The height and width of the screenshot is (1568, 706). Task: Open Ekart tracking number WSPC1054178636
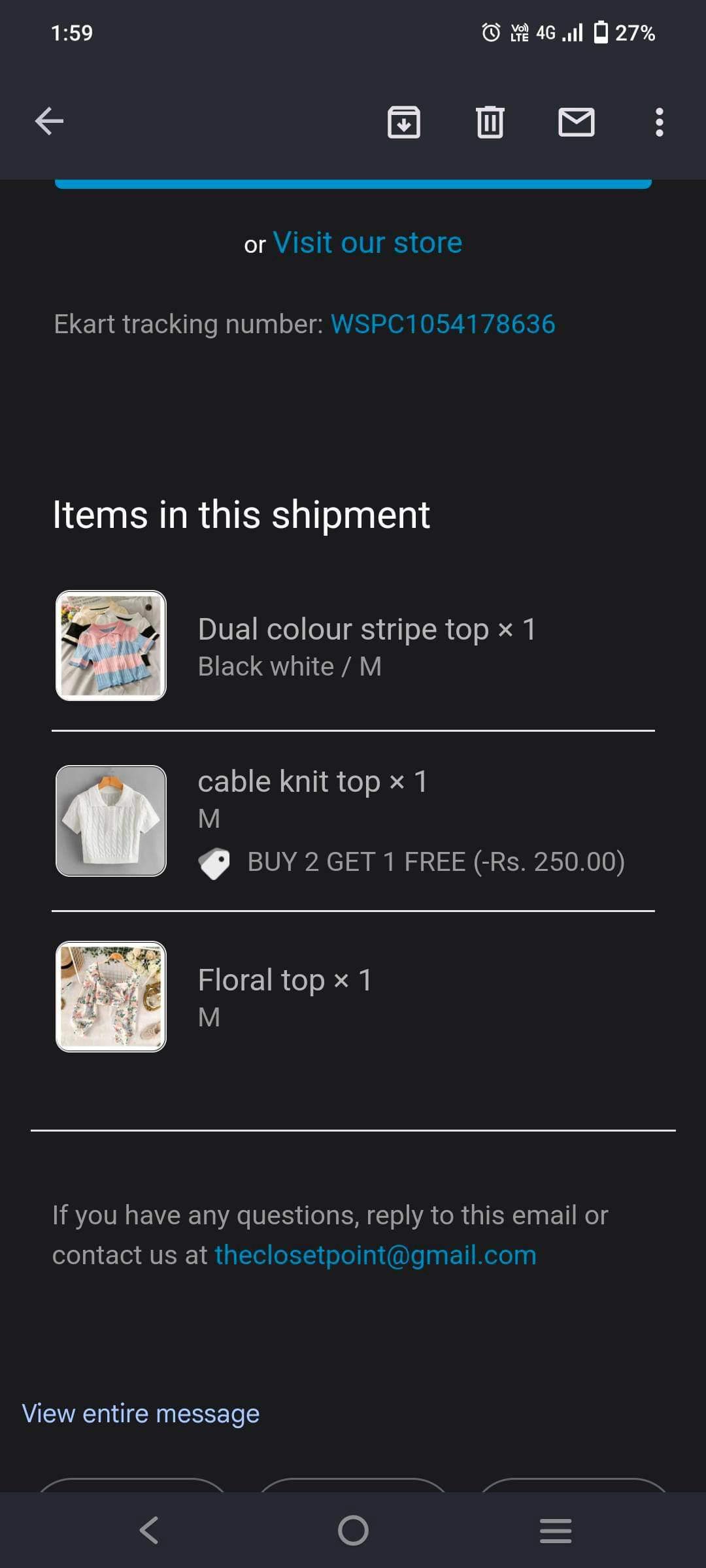pos(443,324)
